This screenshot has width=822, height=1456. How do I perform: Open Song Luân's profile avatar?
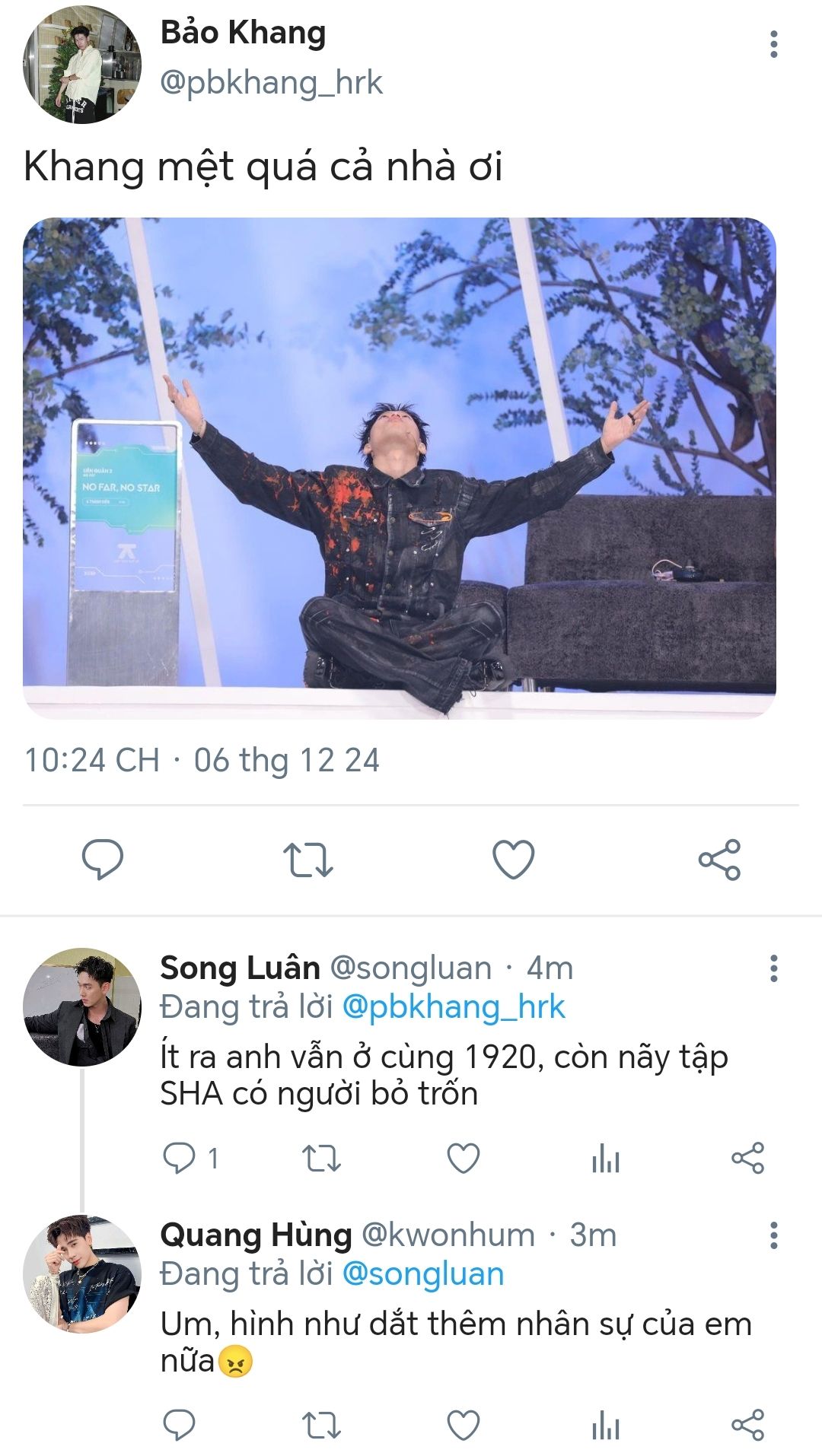coord(81,1006)
